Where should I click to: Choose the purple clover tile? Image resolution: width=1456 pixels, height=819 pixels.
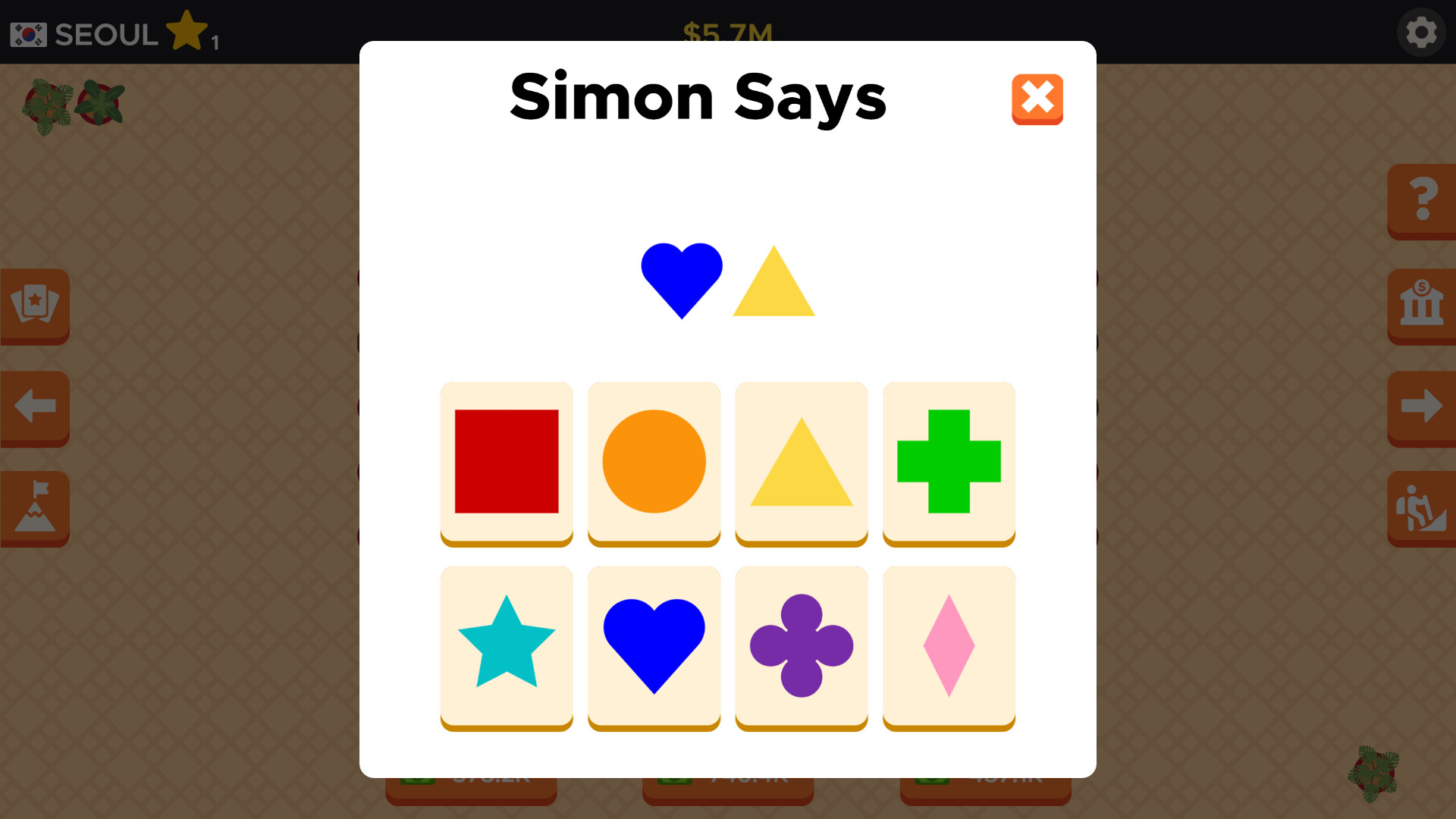click(802, 645)
